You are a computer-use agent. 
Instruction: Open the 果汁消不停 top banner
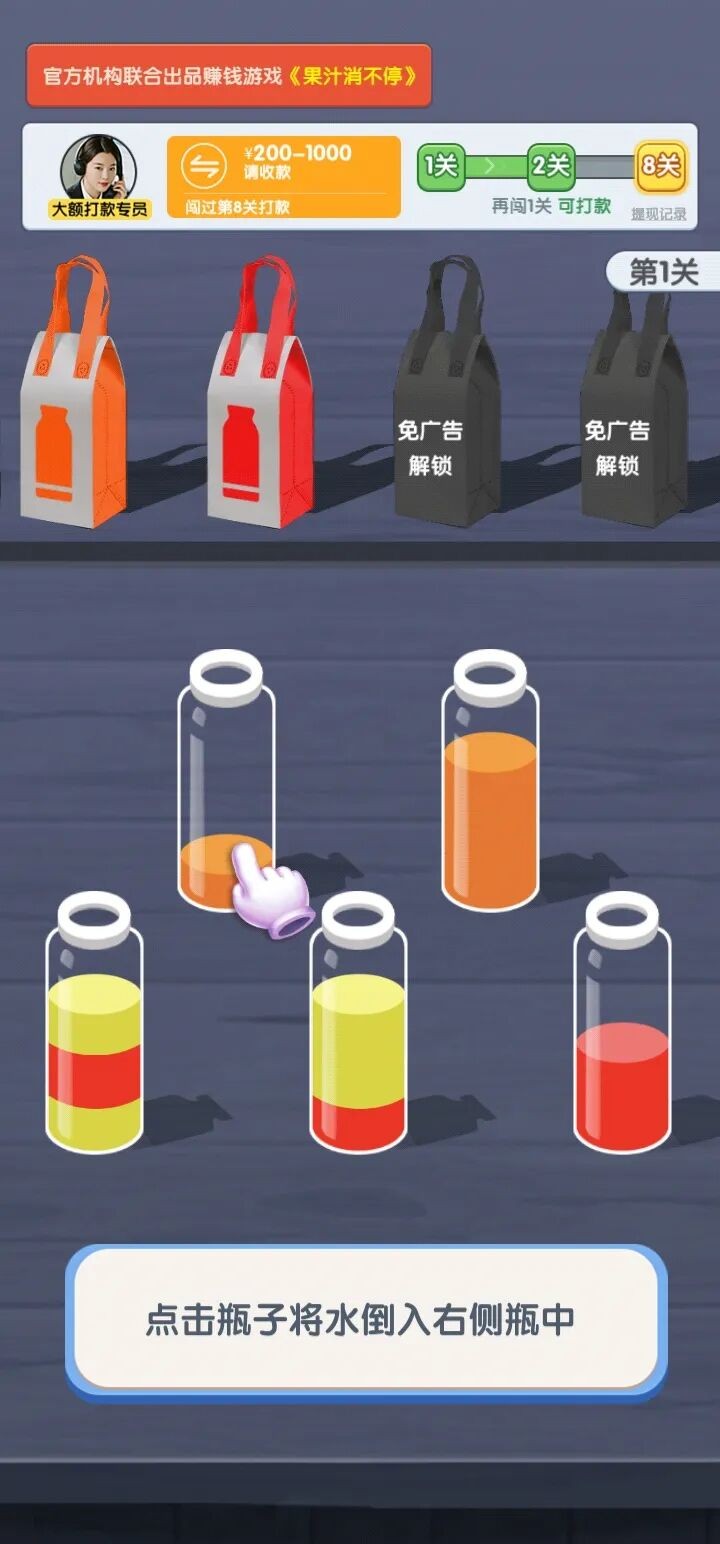coord(229,76)
